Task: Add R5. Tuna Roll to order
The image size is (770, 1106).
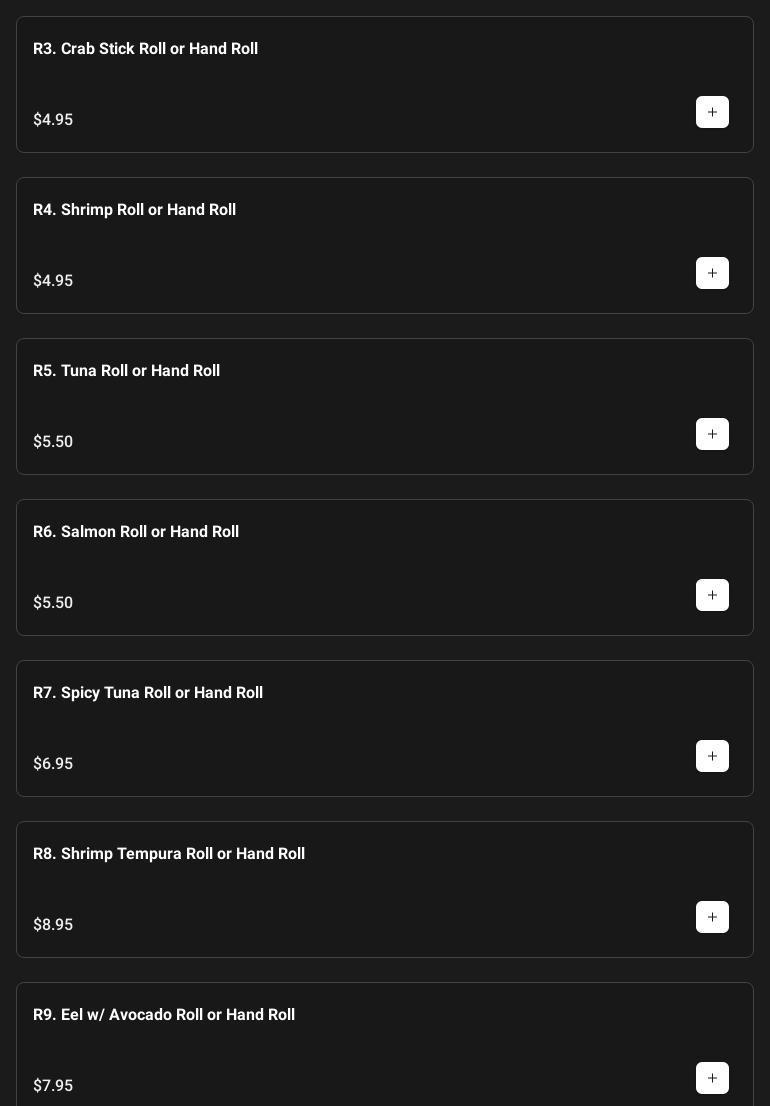Action: pyautogui.click(x=712, y=434)
